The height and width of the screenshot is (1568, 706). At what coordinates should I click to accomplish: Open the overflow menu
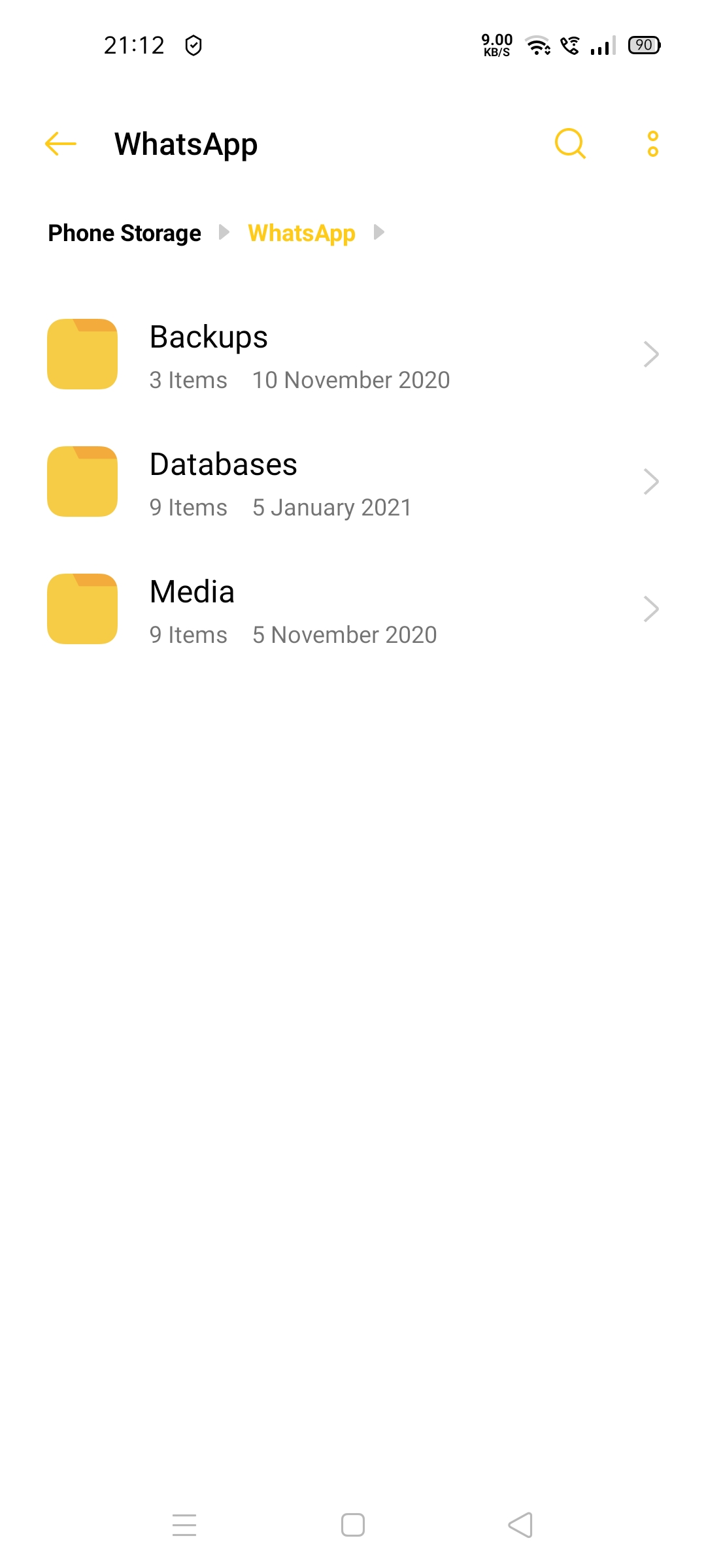[652, 144]
